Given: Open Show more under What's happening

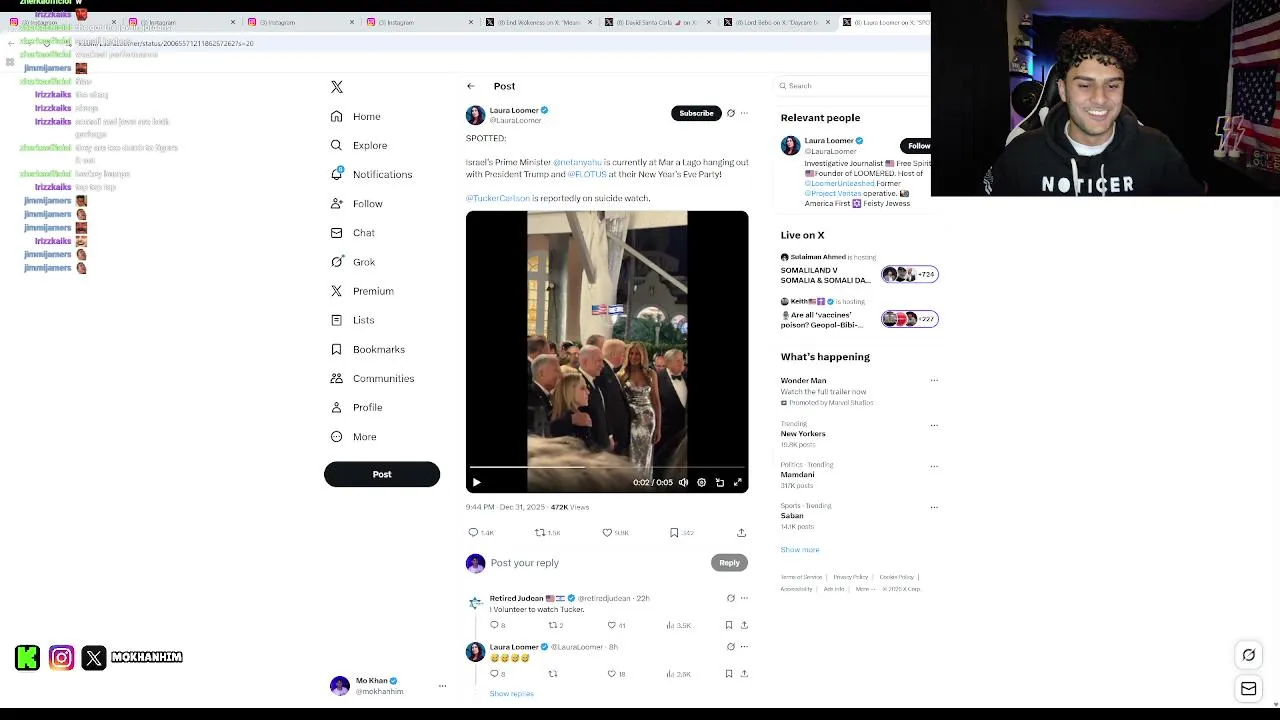Looking at the screenshot, I should coord(800,550).
